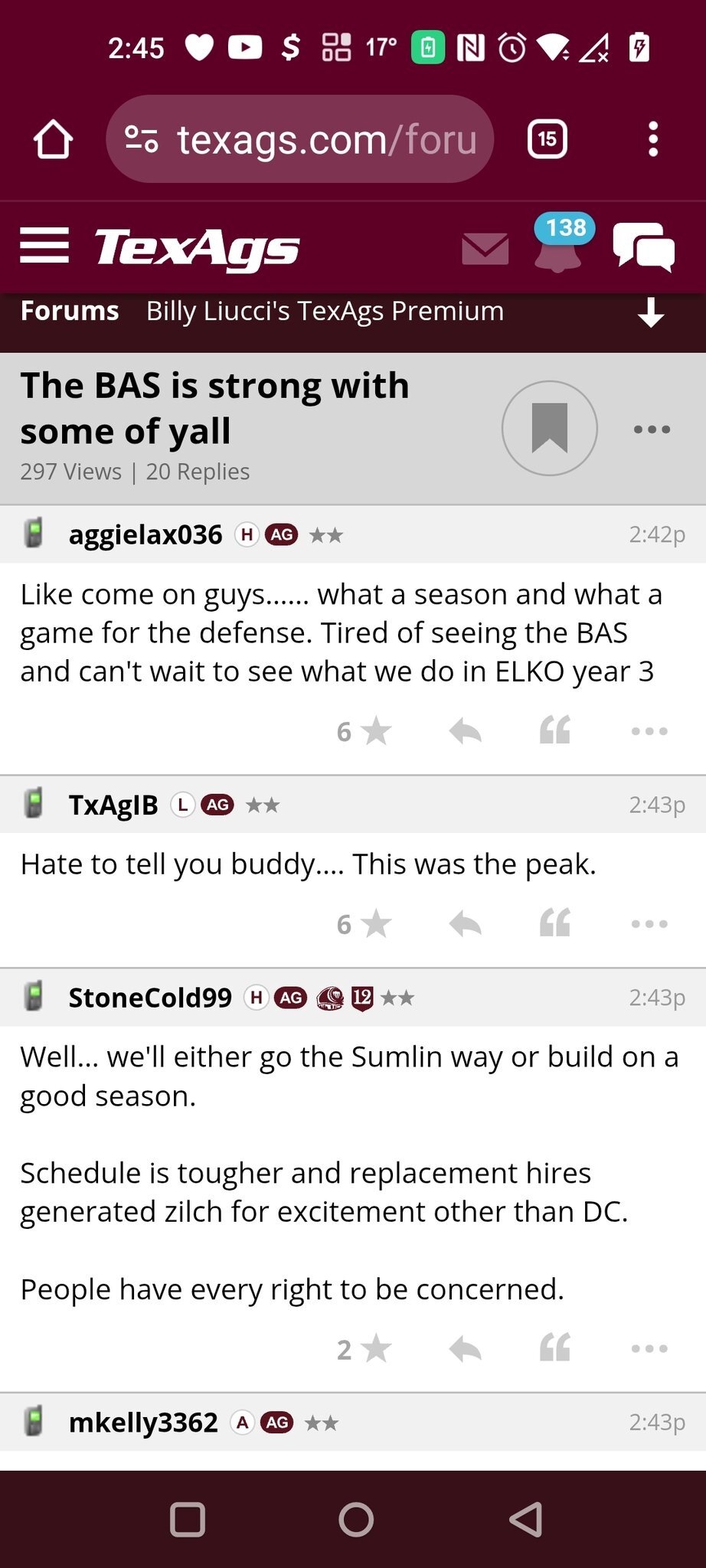Go to Billy Liucci's TexAgs Premium forum
Image resolution: width=706 pixels, height=1568 pixels.
pos(325,311)
